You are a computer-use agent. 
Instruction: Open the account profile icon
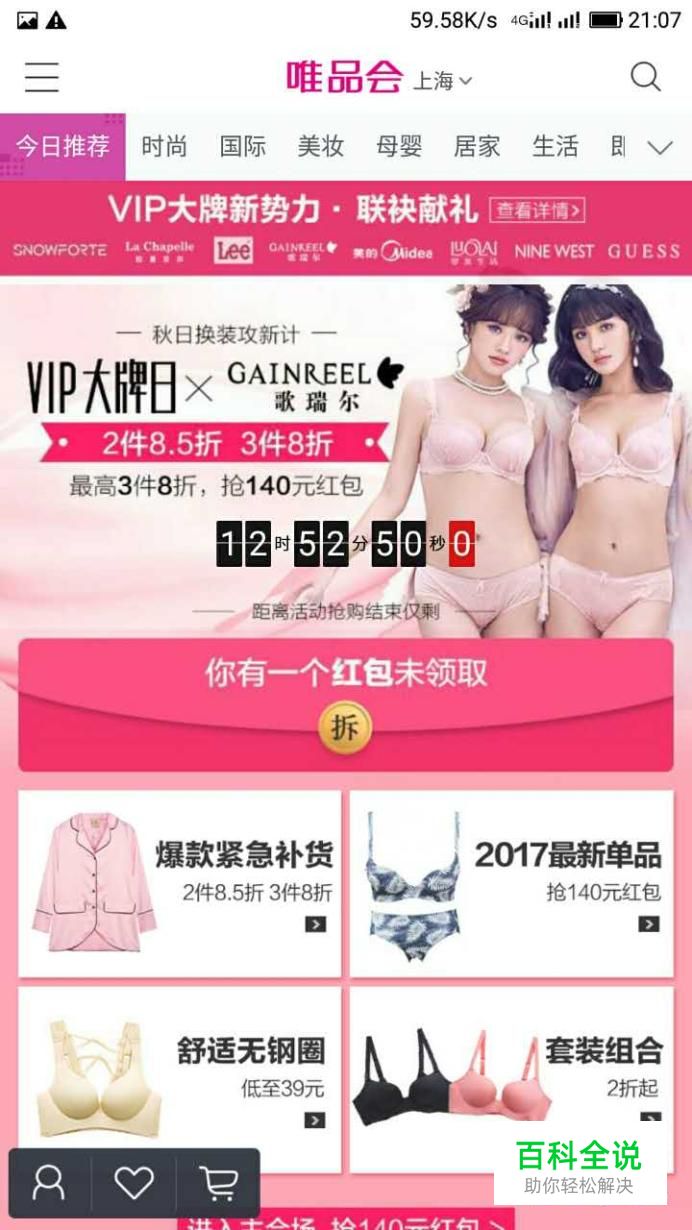click(x=49, y=1183)
